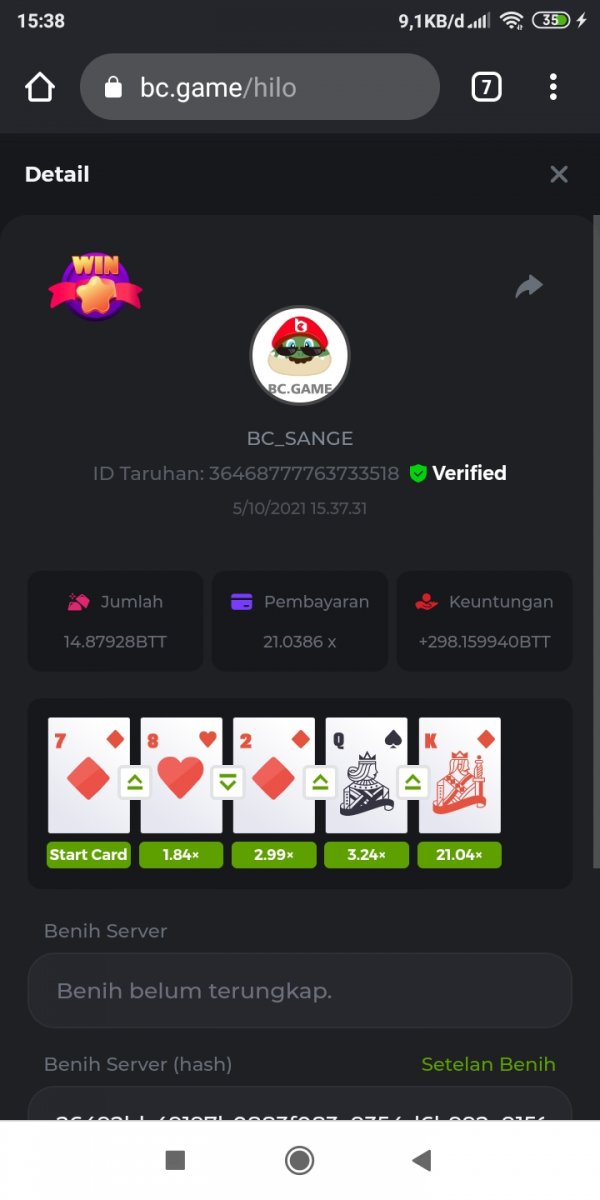Open the browser home page
Screen dimensions: 600x1200
coord(40,87)
